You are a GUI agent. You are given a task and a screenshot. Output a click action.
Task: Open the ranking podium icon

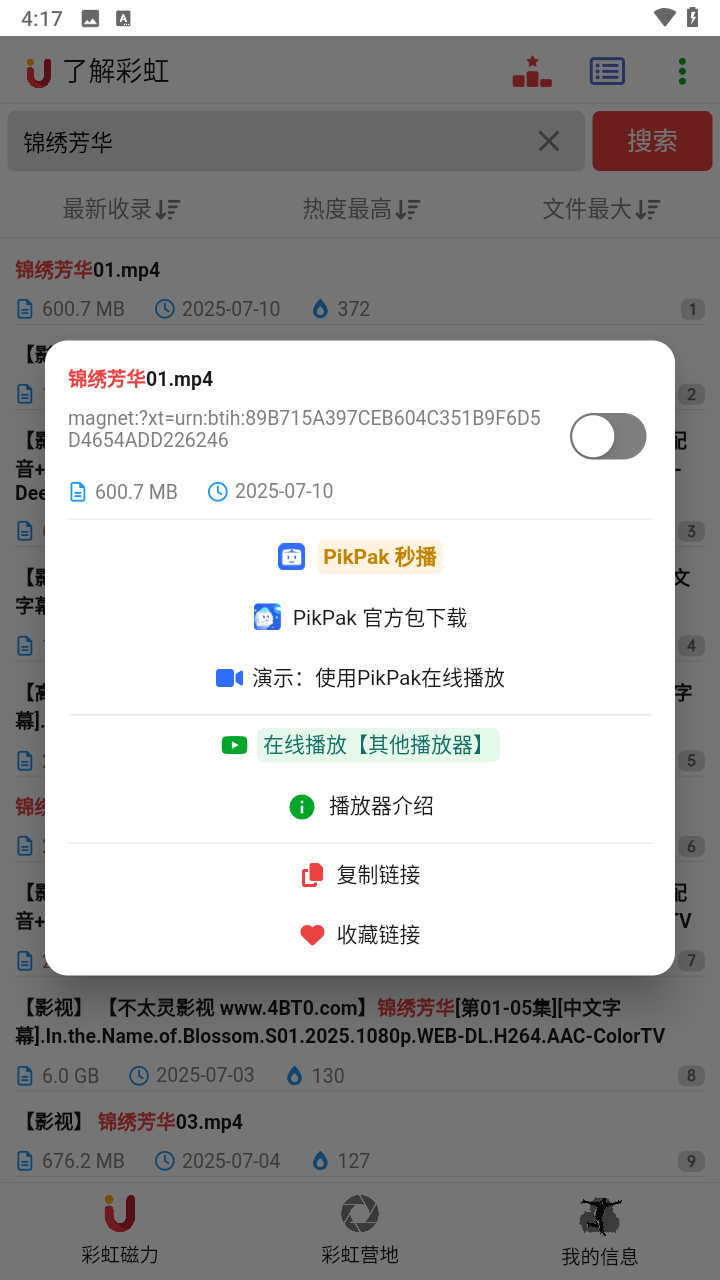click(x=532, y=71)
